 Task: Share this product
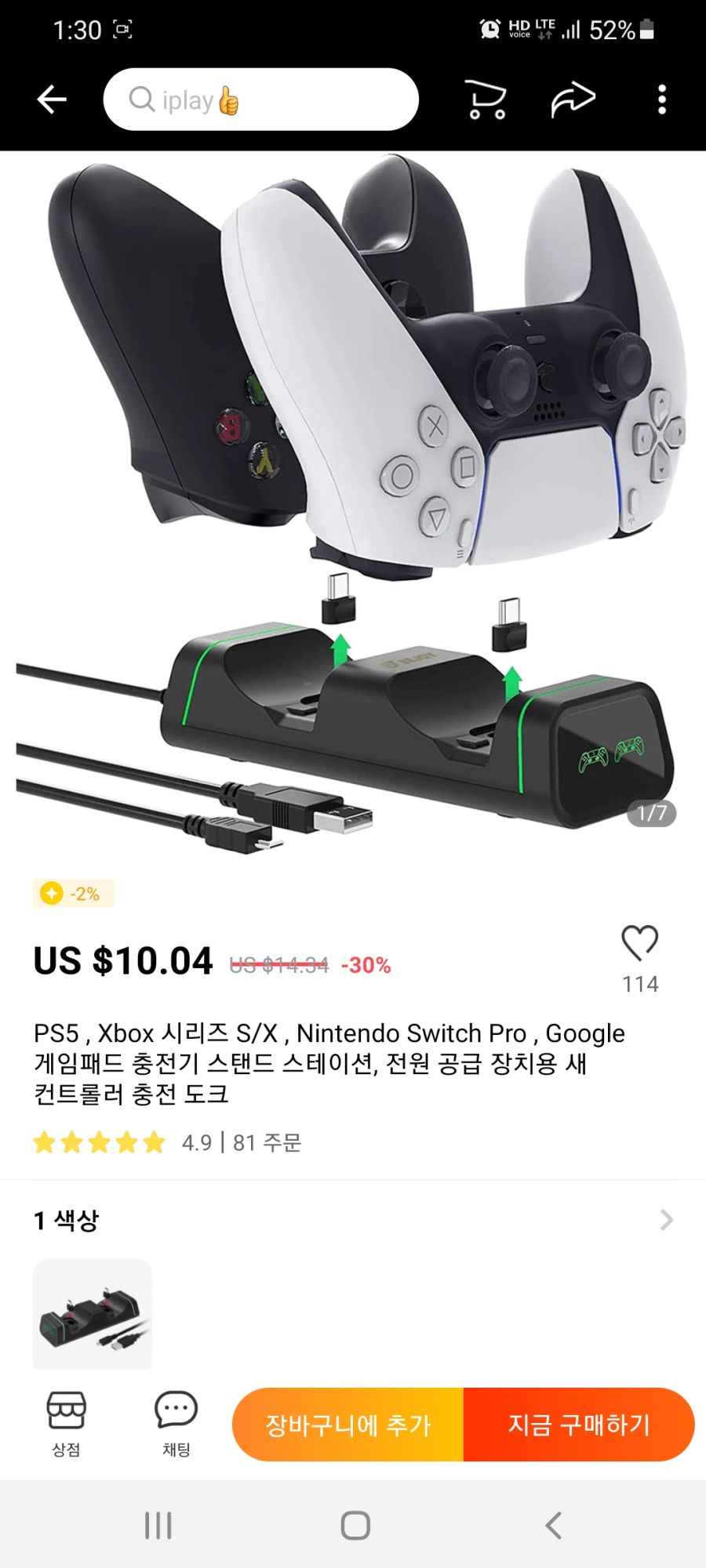(x=573, y=100)
